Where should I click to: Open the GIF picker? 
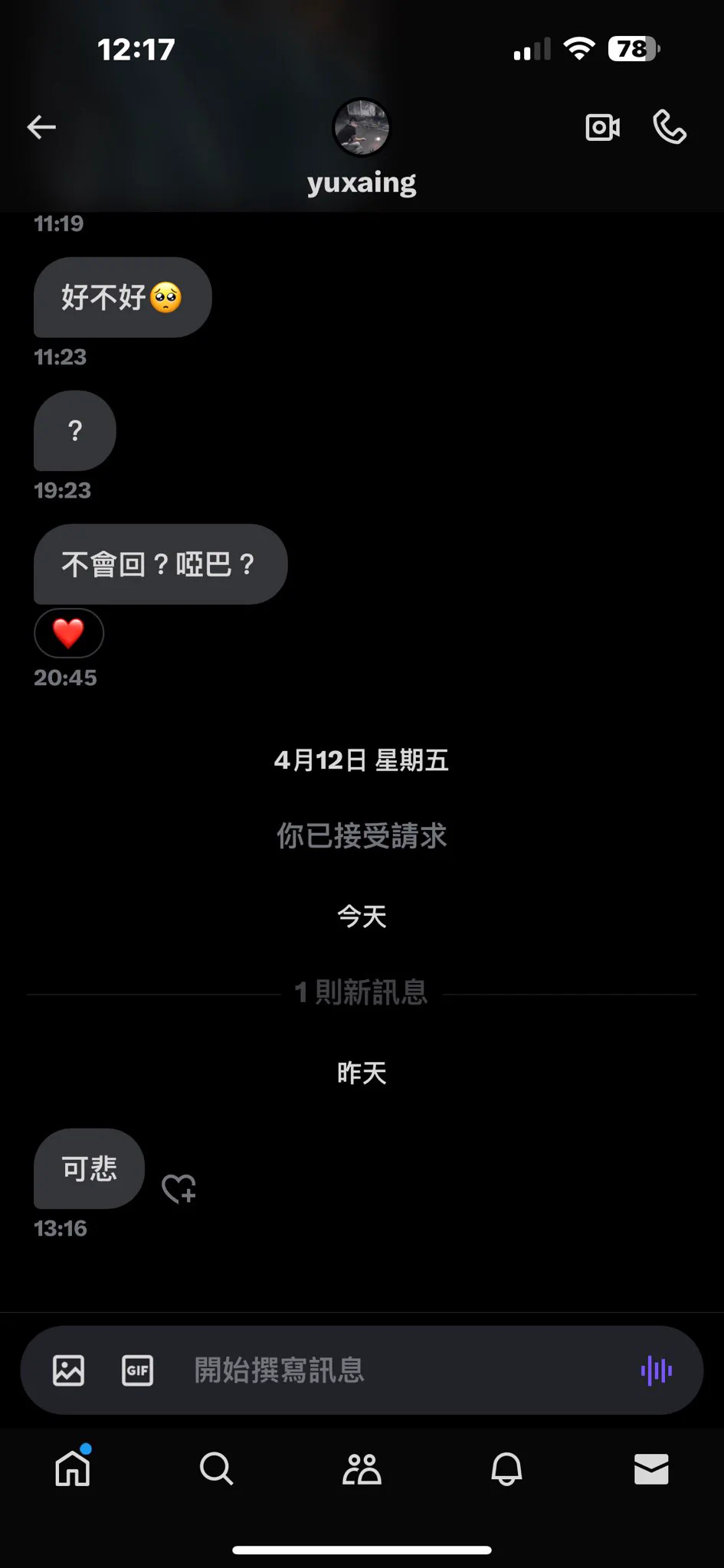pyautogui.click(x=137, y=1370)
